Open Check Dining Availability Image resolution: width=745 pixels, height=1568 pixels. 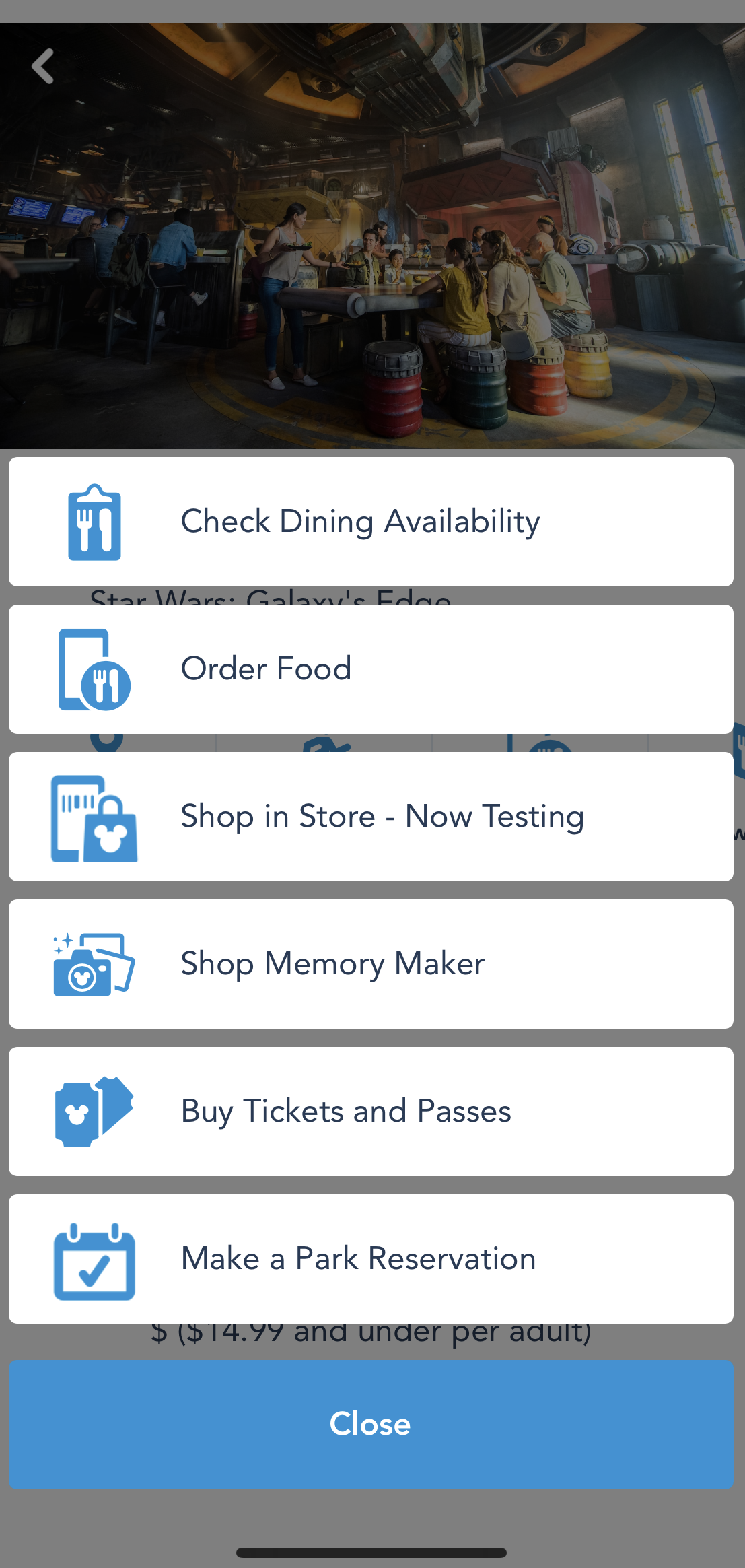click(x=371, y=522)
